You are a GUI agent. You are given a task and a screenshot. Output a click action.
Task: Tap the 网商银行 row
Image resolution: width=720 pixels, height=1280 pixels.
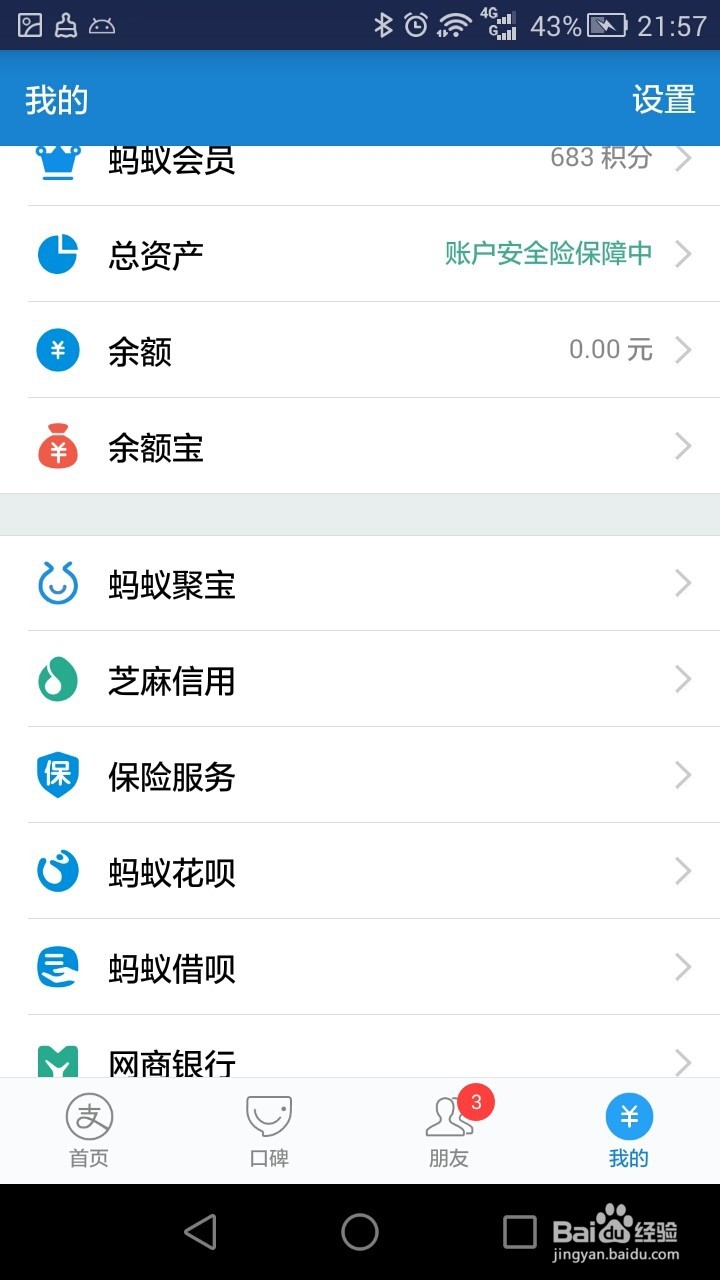click(x=360, y=1058)
